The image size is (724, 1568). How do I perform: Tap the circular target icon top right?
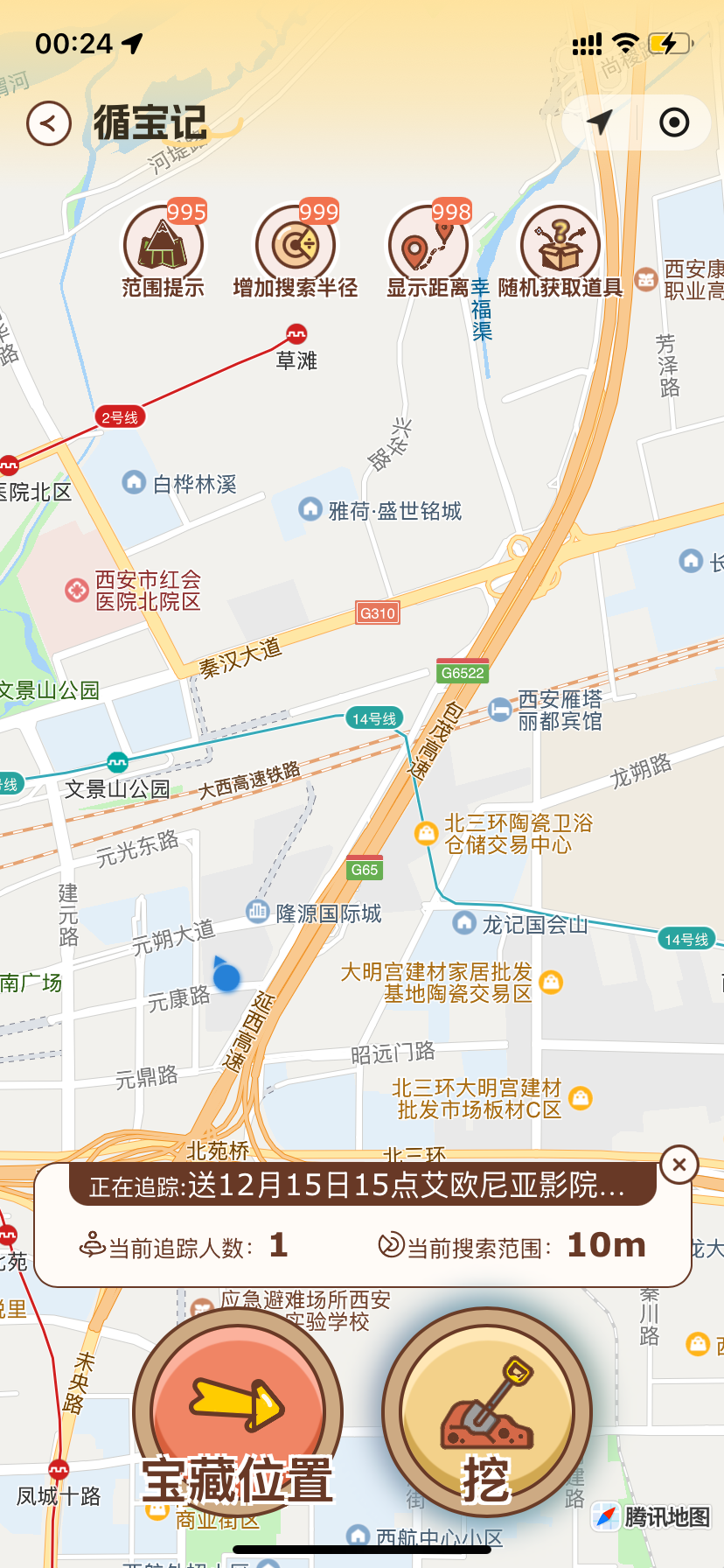[x=673, y=122]
